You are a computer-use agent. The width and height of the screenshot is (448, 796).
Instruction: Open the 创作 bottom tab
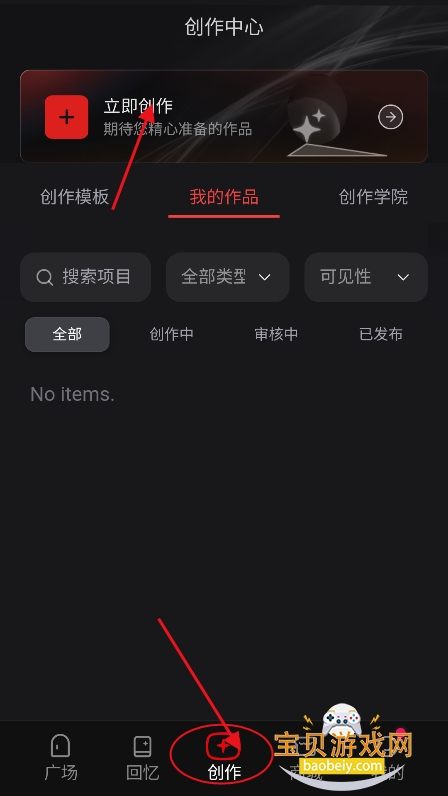(x=223, y=758)
